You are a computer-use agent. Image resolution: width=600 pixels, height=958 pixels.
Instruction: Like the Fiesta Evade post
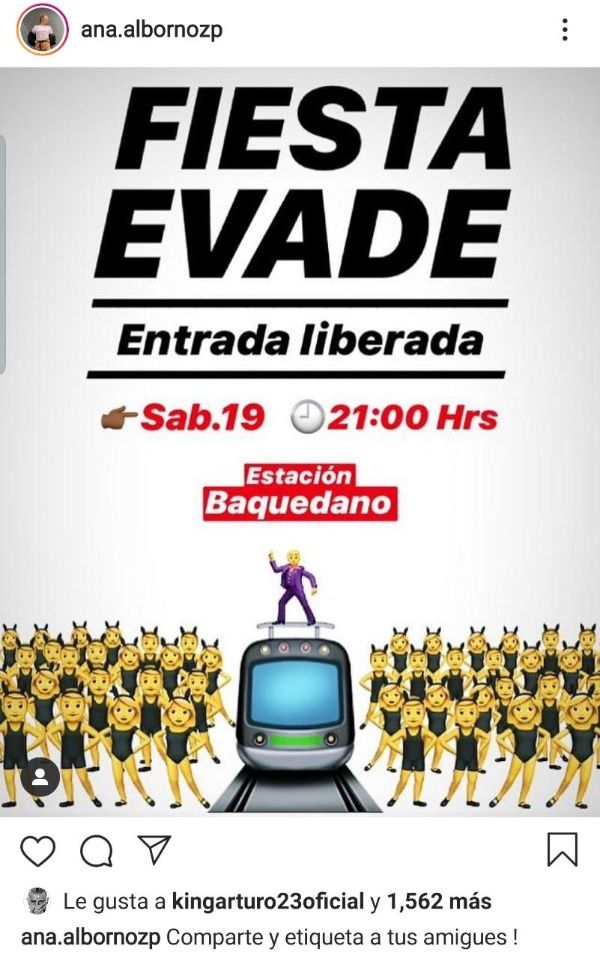point(38,850)
